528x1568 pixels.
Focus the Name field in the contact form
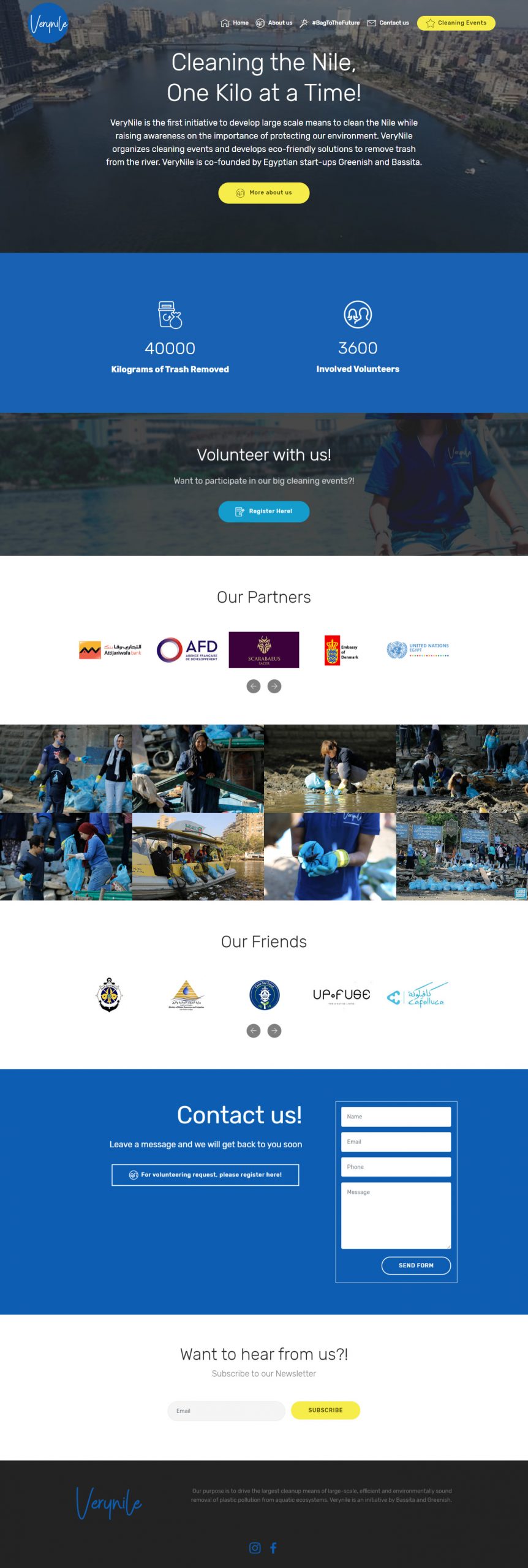click(x=396, y=1117)
